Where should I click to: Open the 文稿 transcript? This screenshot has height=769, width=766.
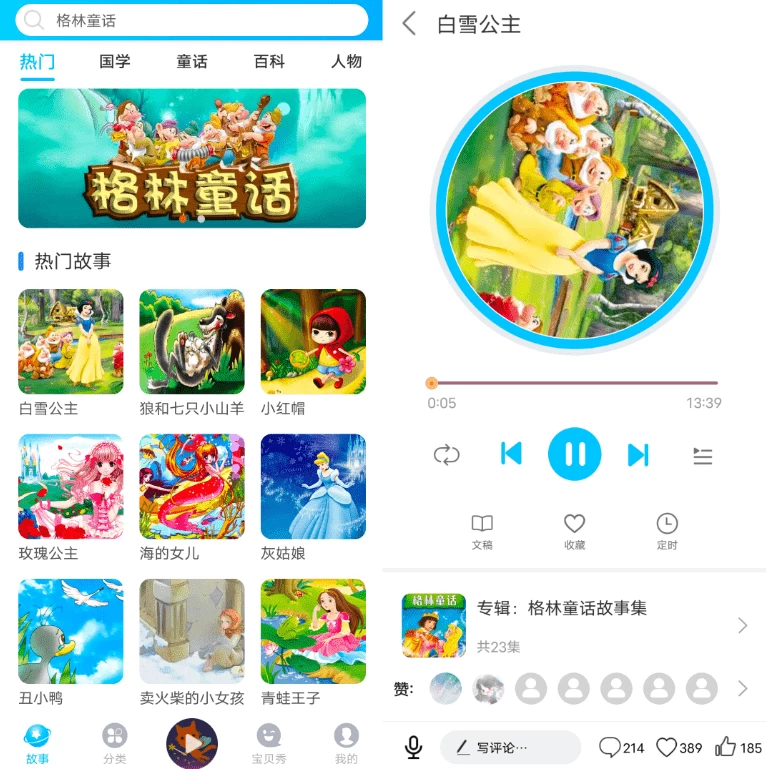[x=482, y=532]
